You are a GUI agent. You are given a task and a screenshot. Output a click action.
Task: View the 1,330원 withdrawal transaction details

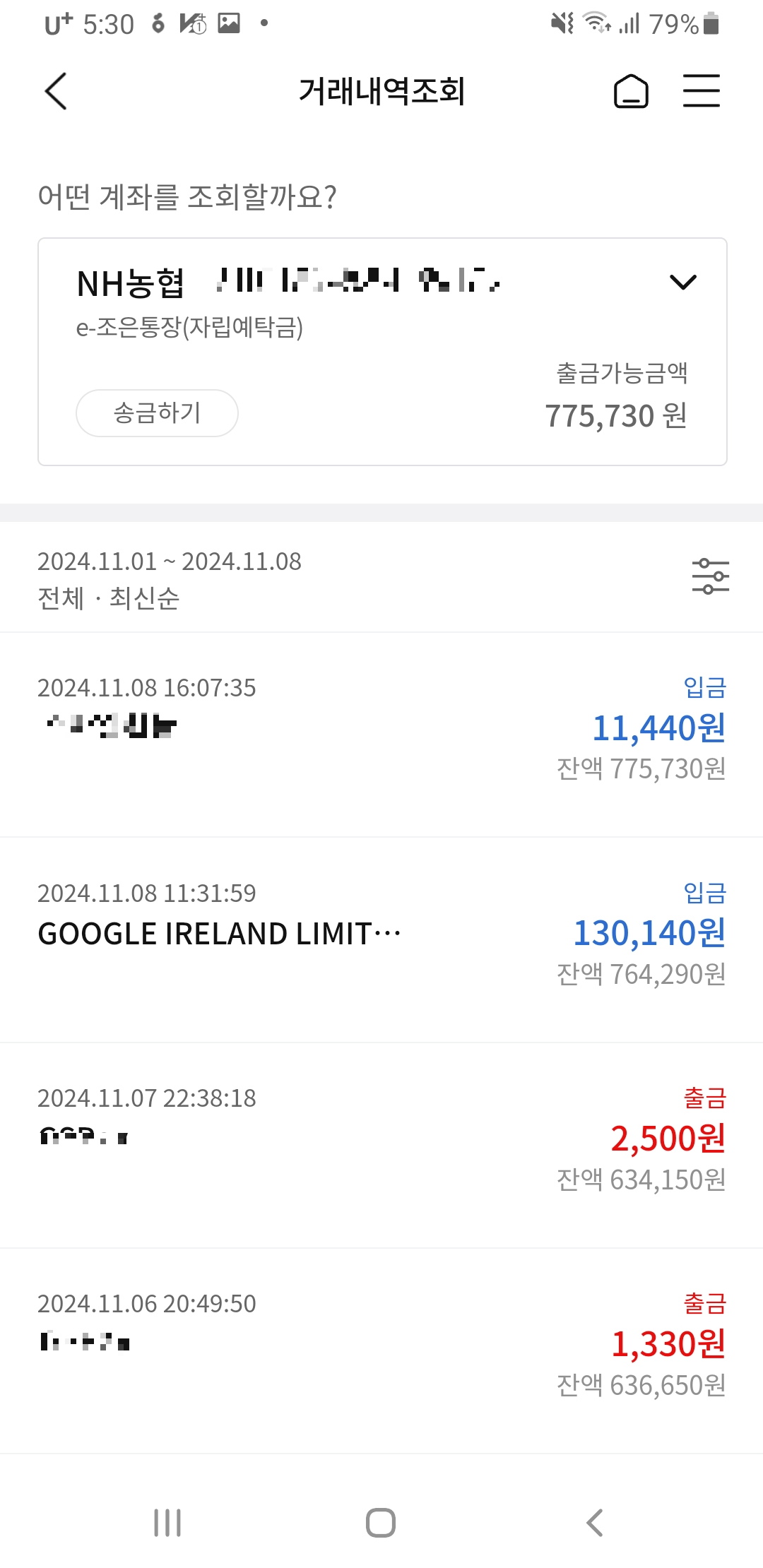coord(381,1351)
